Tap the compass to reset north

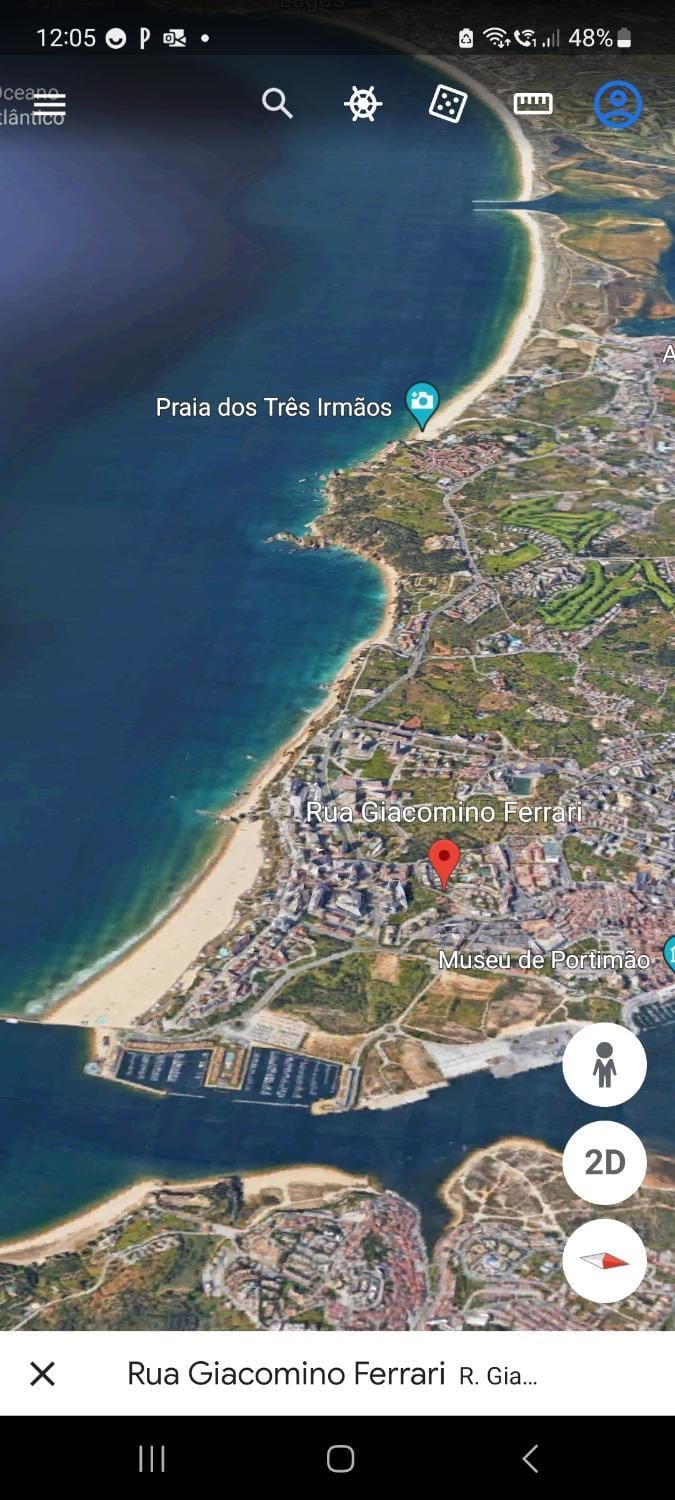pyautogui.click(x=604, y=1260)
